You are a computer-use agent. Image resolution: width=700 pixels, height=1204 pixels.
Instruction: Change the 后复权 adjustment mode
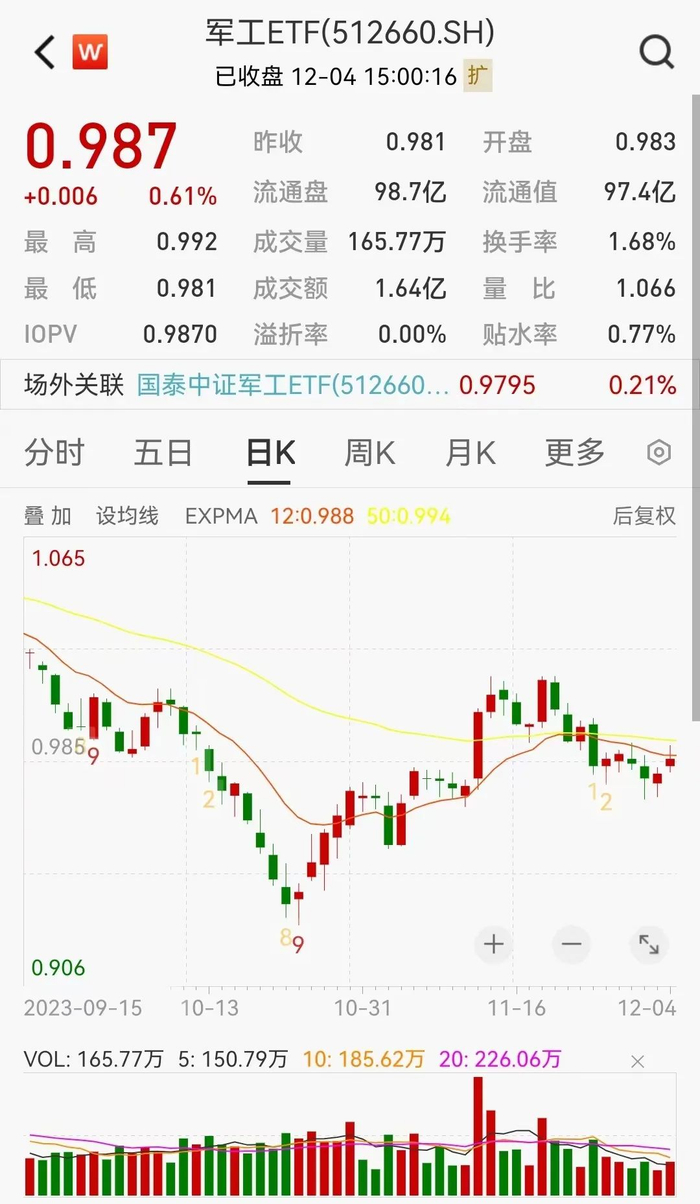pyautogui.click(x=644, y=516)
